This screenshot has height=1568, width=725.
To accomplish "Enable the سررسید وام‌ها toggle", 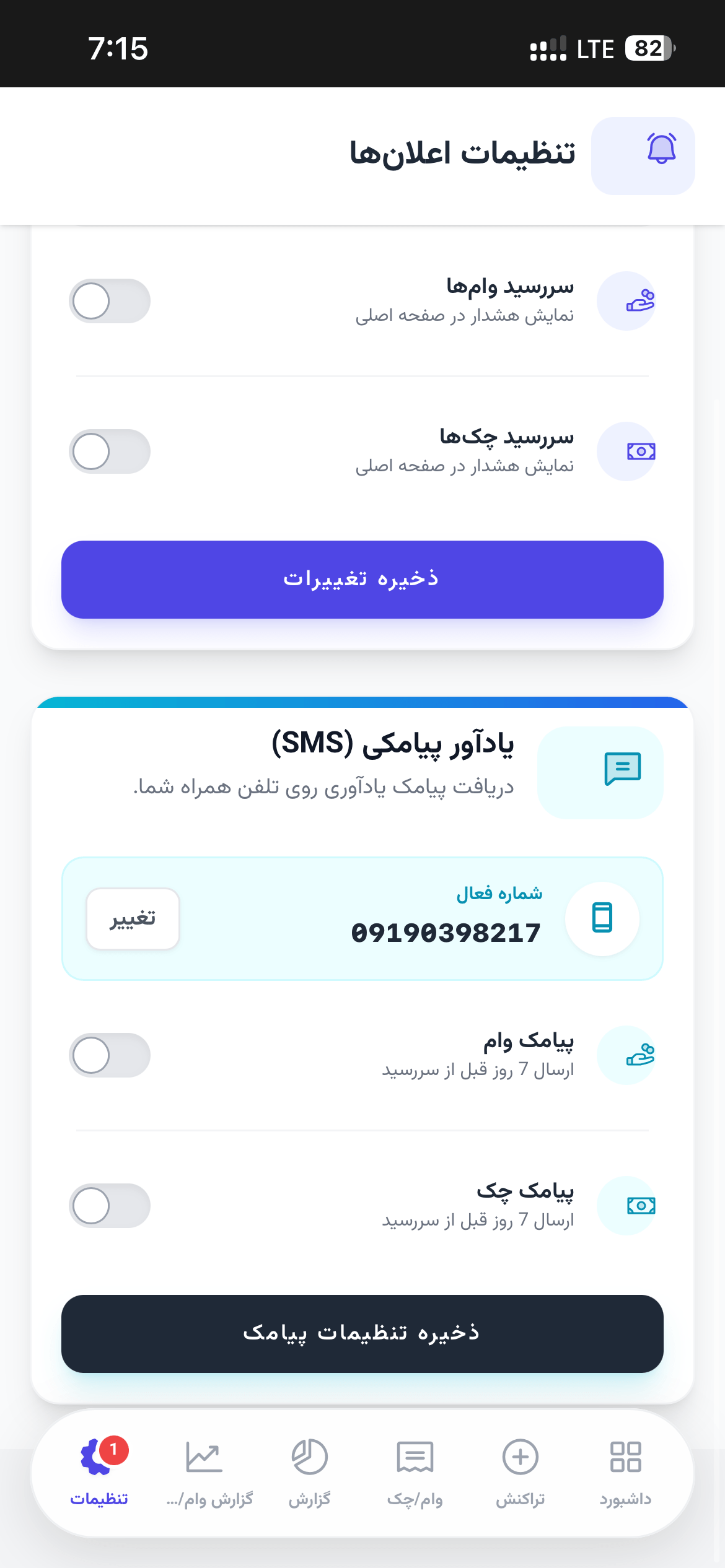I will click(x=110, y=302).
